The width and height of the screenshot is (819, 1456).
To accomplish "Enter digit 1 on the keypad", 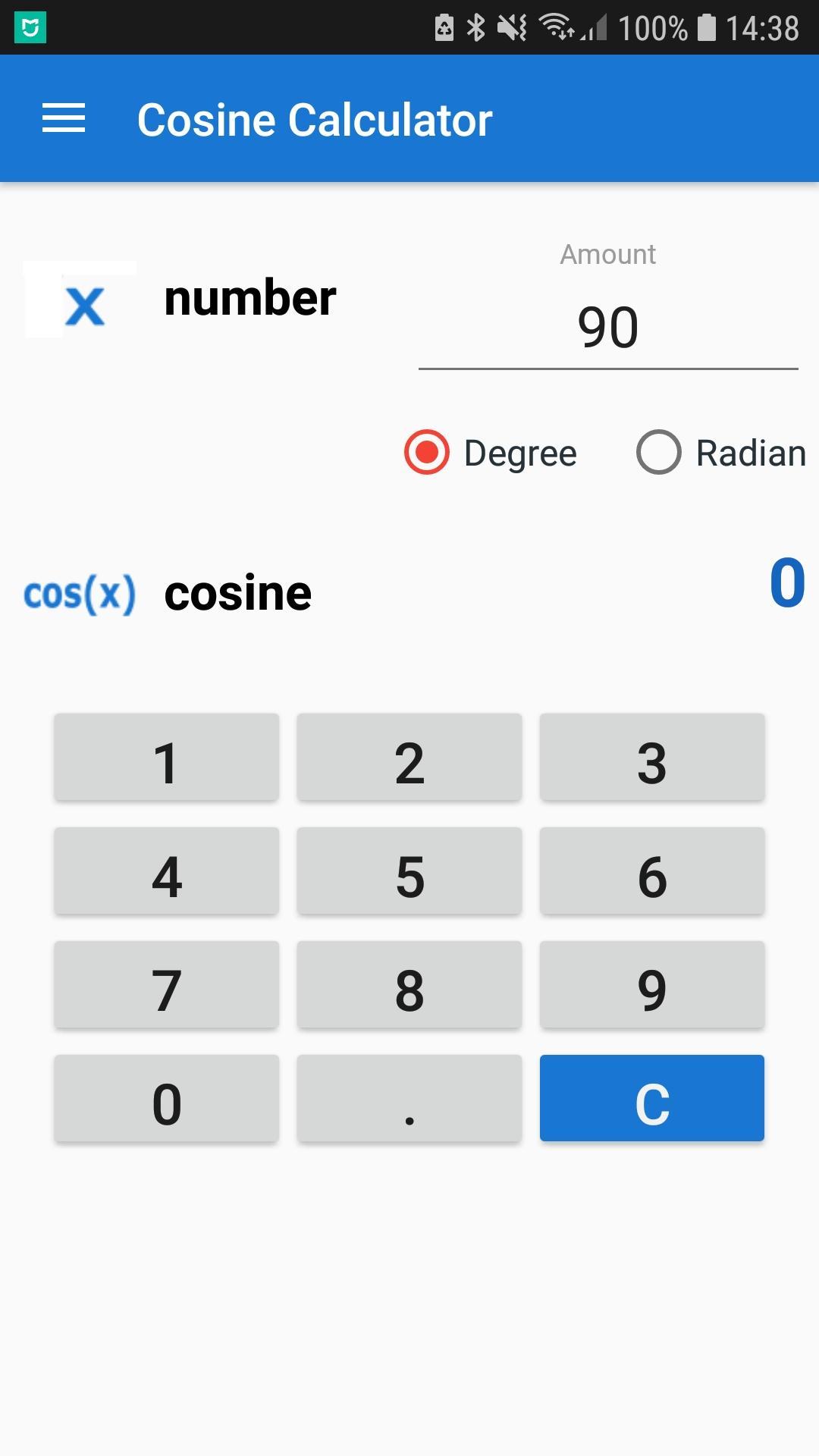I will 166,757.
